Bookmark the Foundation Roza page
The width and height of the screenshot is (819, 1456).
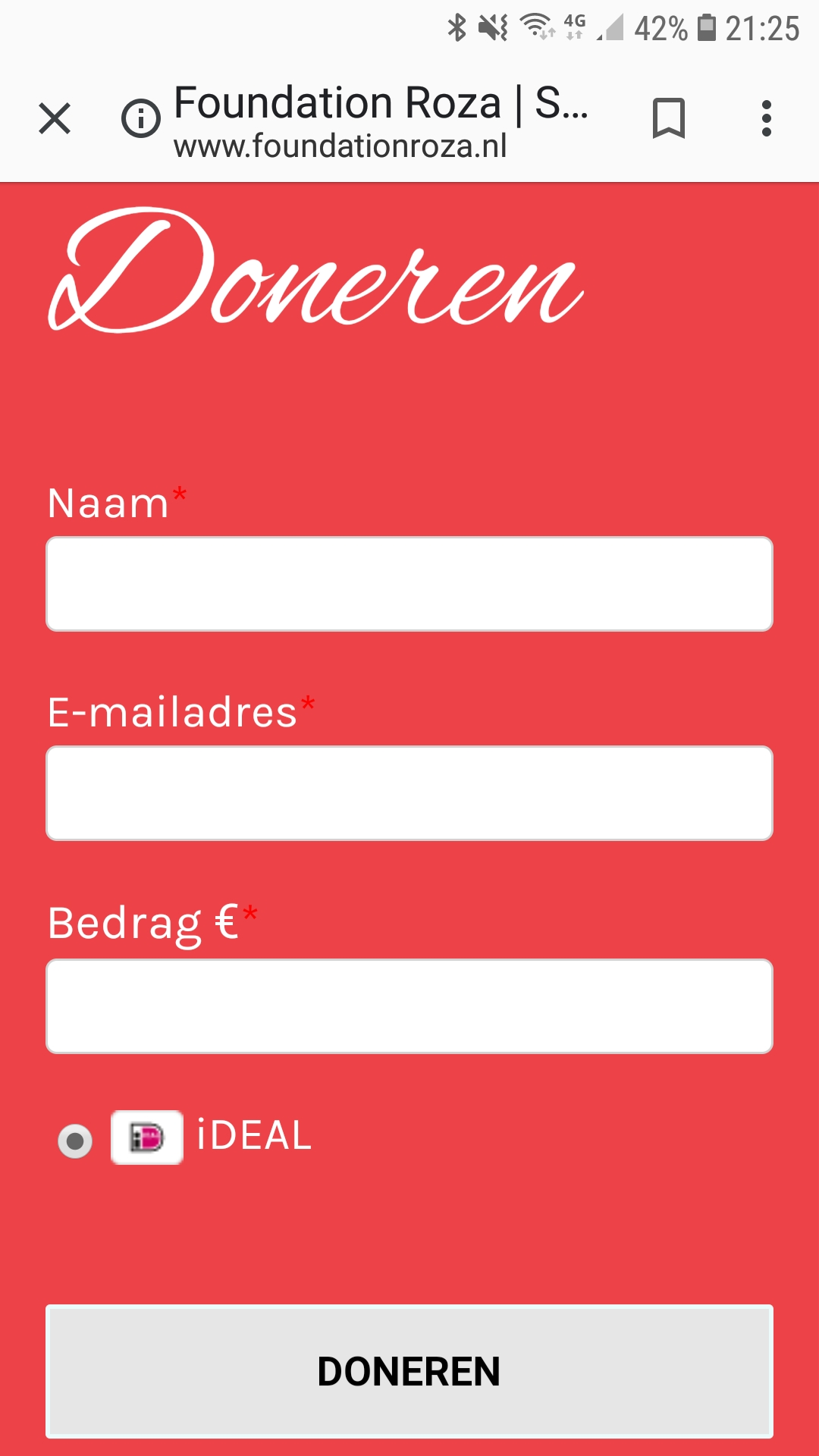[669, 119]
